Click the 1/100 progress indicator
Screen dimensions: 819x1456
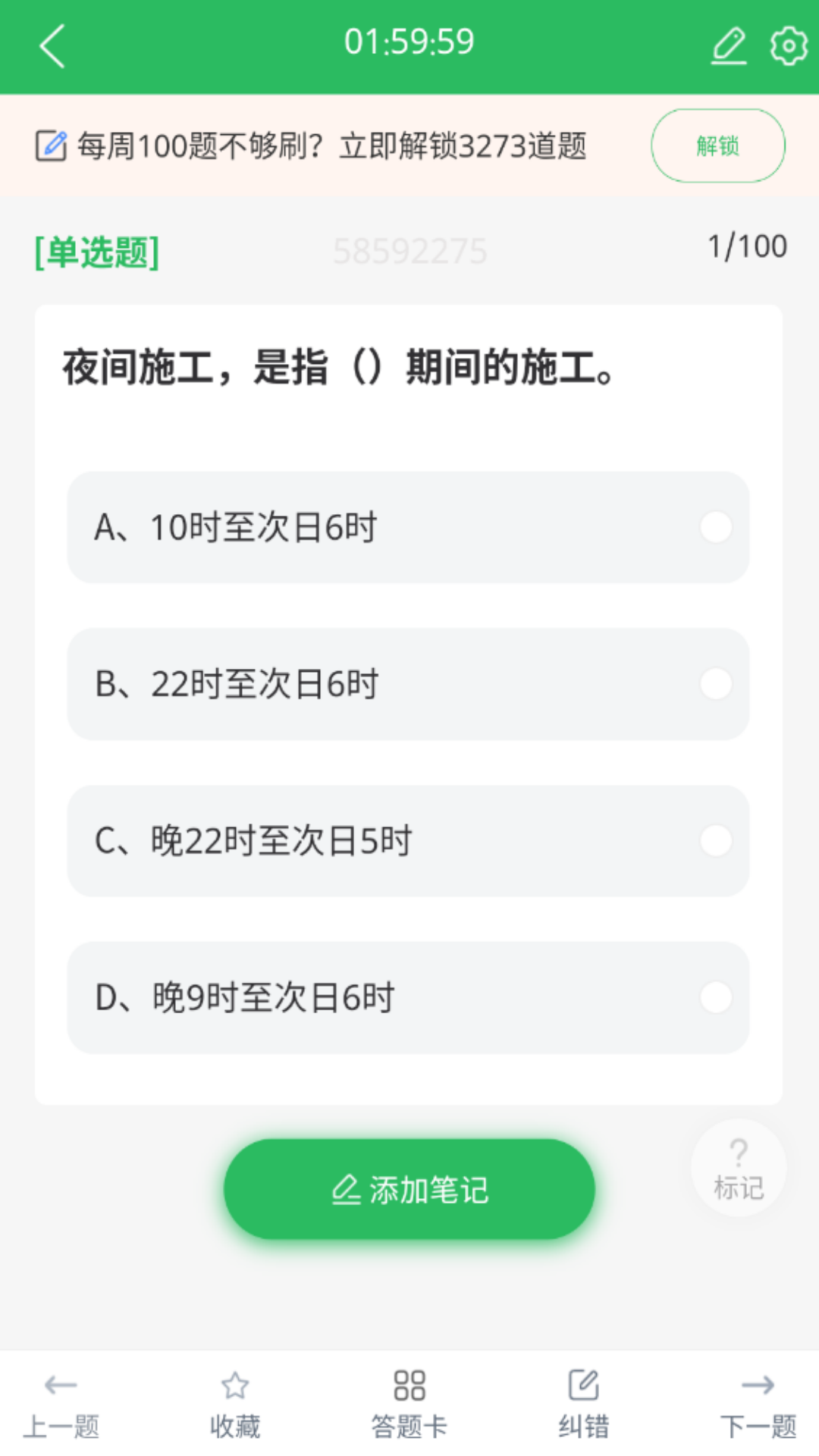tap(747, 246)
